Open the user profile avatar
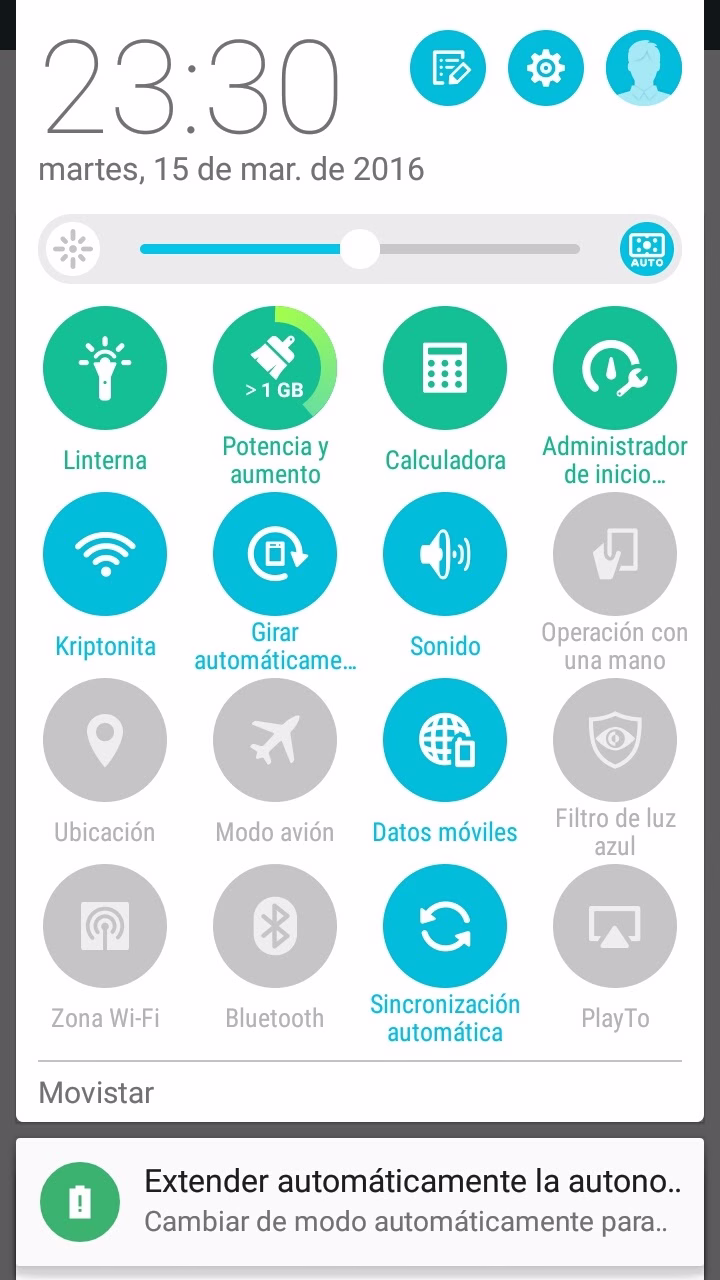Image resolution: width=720 pixels, height=1280 pixels. [644, 68]
